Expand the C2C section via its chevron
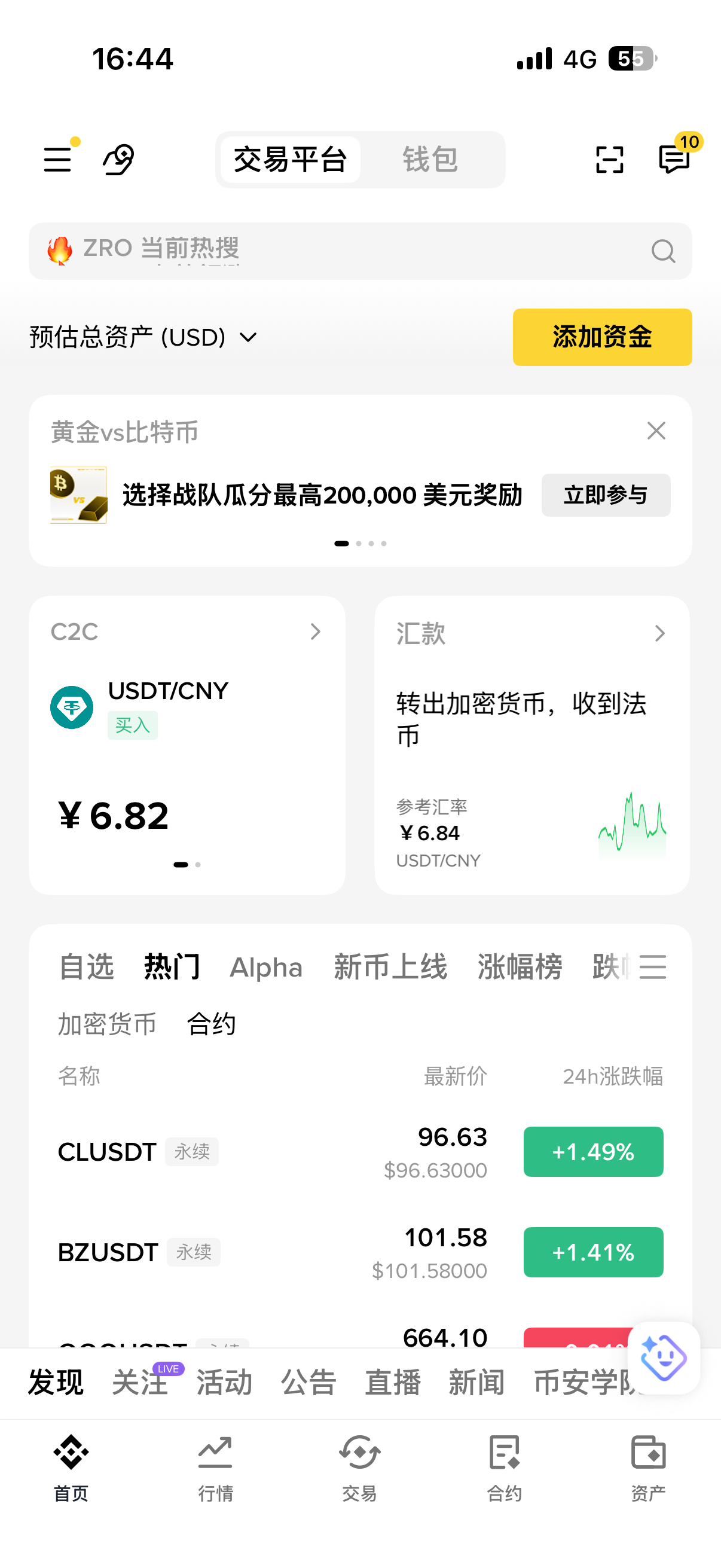The width and height of the screenshot is (721, 1568). point(316,633)
